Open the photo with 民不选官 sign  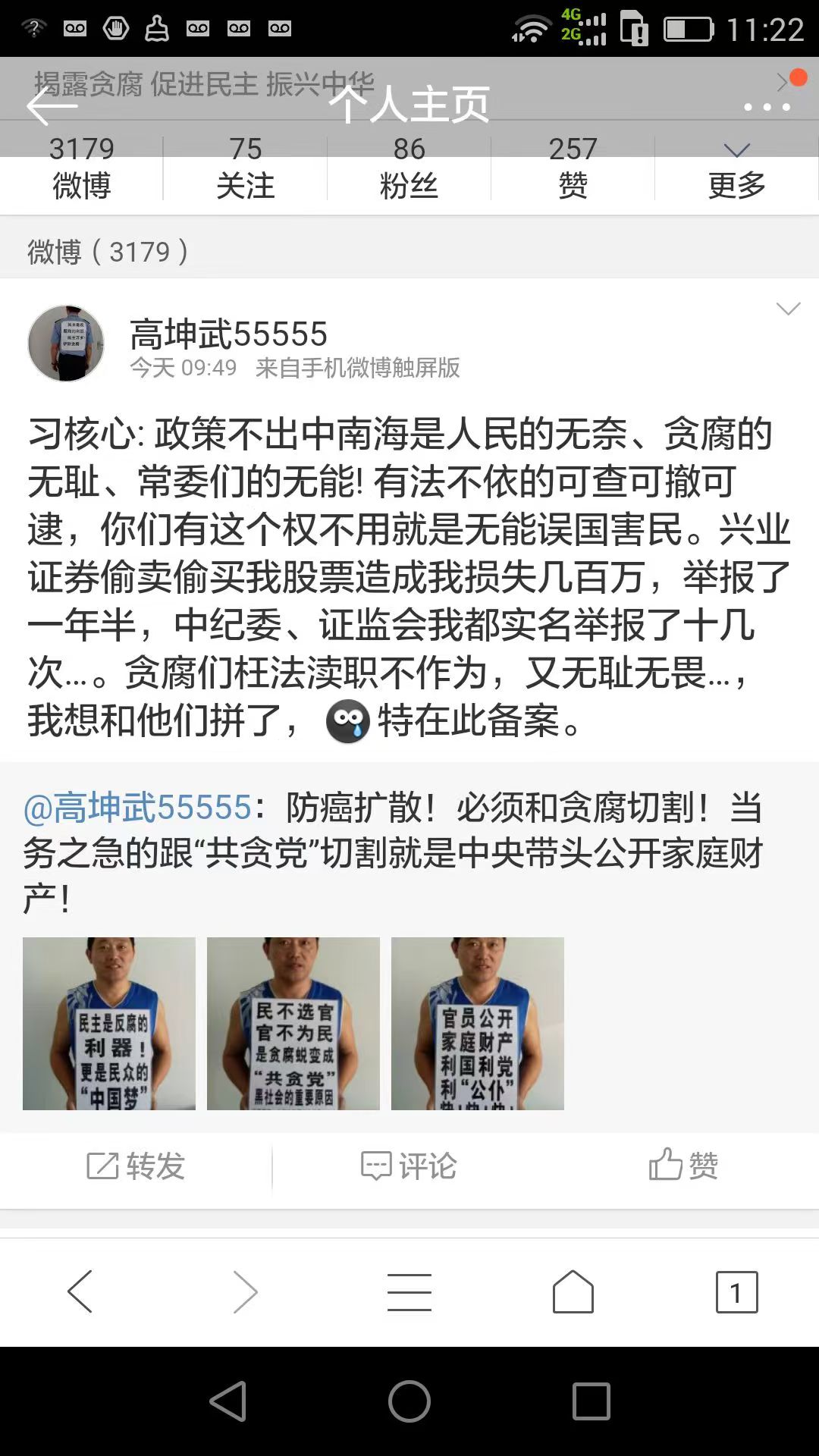pyautogui.click(x=293, y=1024)
